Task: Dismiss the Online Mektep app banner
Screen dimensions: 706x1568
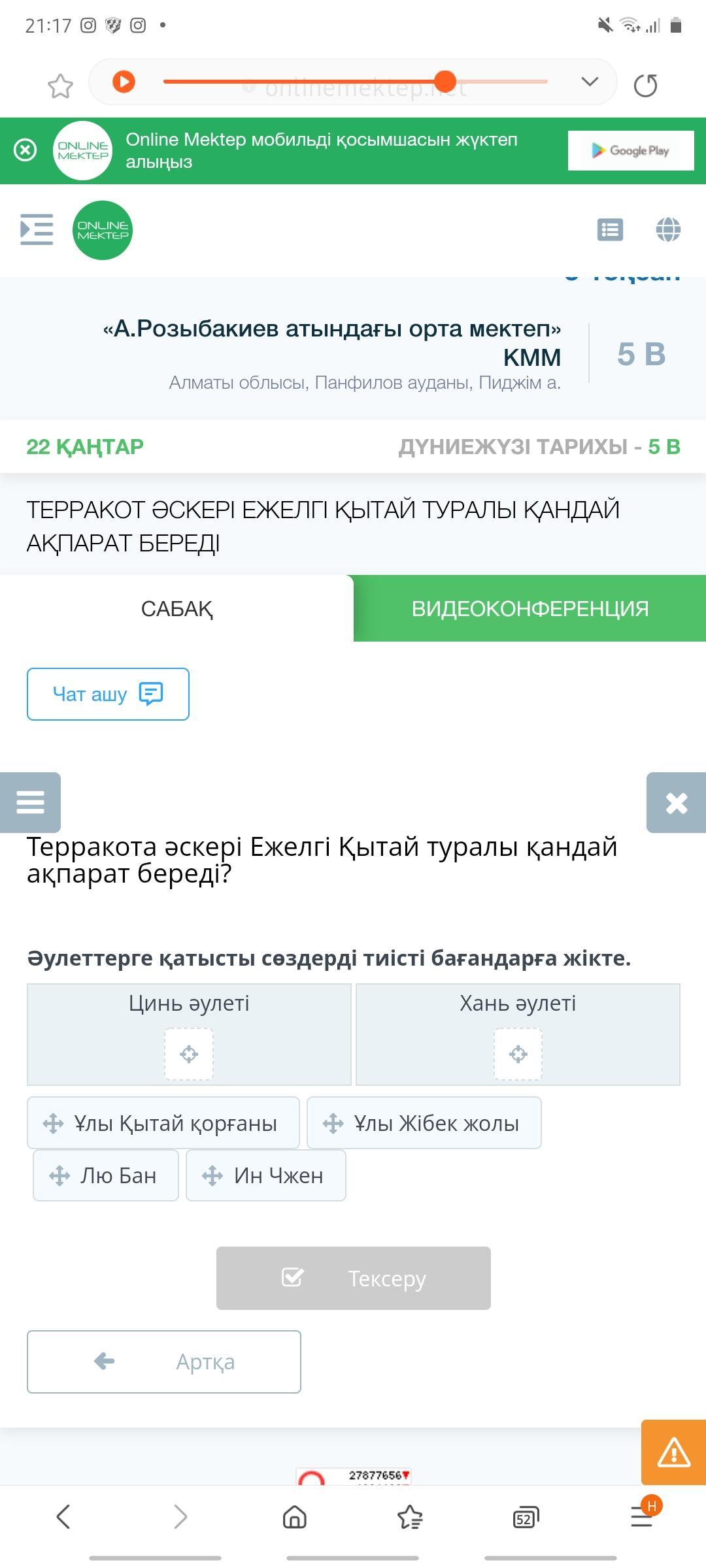Action: coord(25,150)
